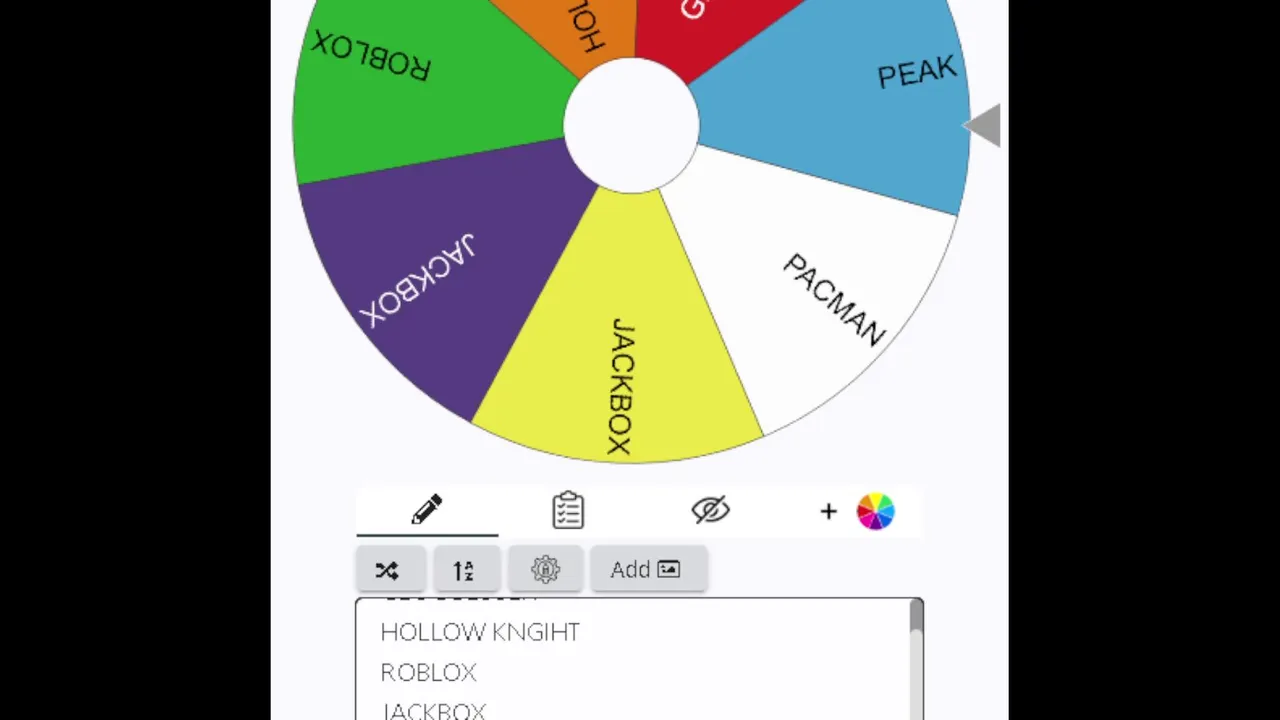This screenshot has height=720, width=1280.
Task: Add an image entry
Action: 646,570
